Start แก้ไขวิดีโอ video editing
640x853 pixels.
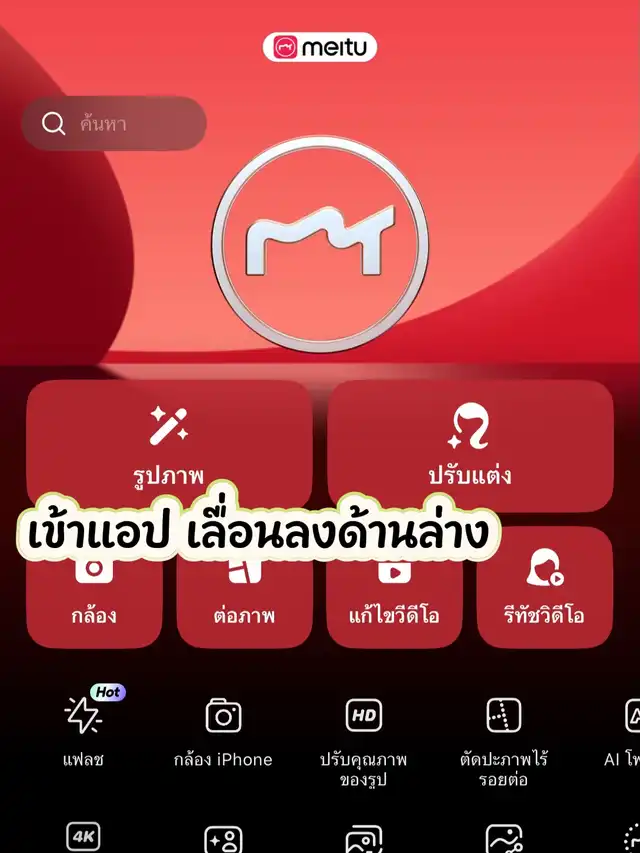click(x=395, y=590)
